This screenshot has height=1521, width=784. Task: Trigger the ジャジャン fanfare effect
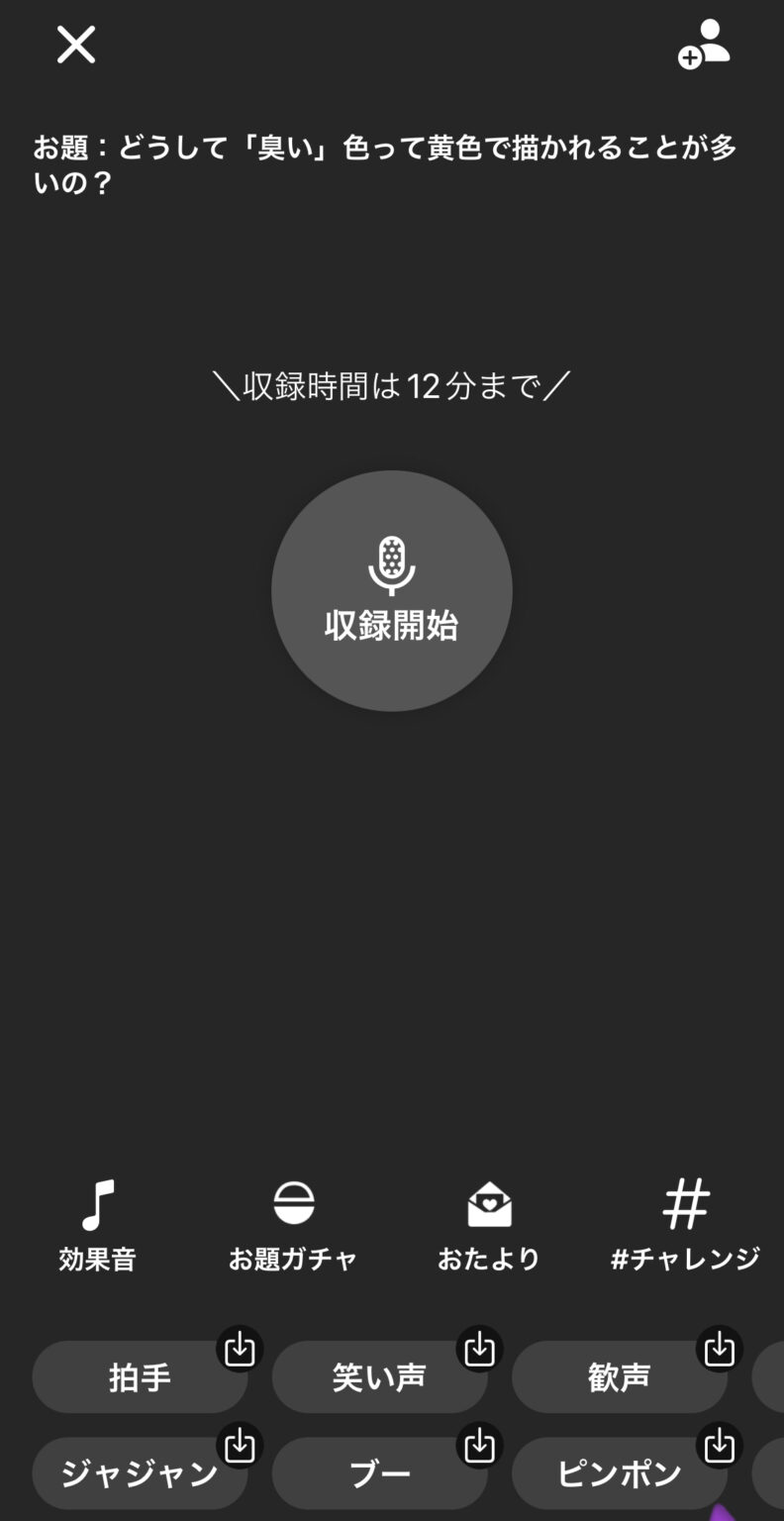139,1472
